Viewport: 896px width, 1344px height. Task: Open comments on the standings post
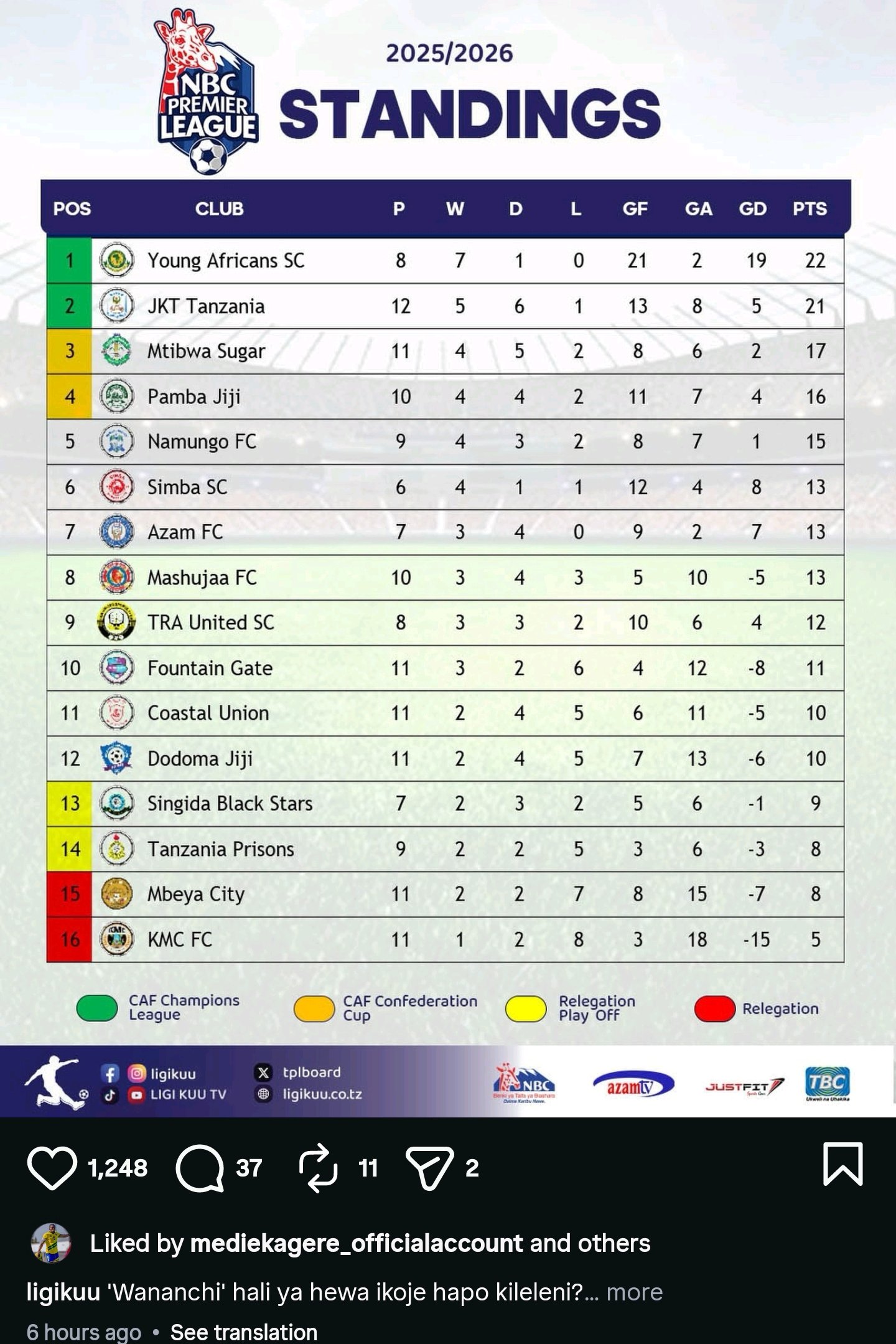click(x=200, y=1168)
